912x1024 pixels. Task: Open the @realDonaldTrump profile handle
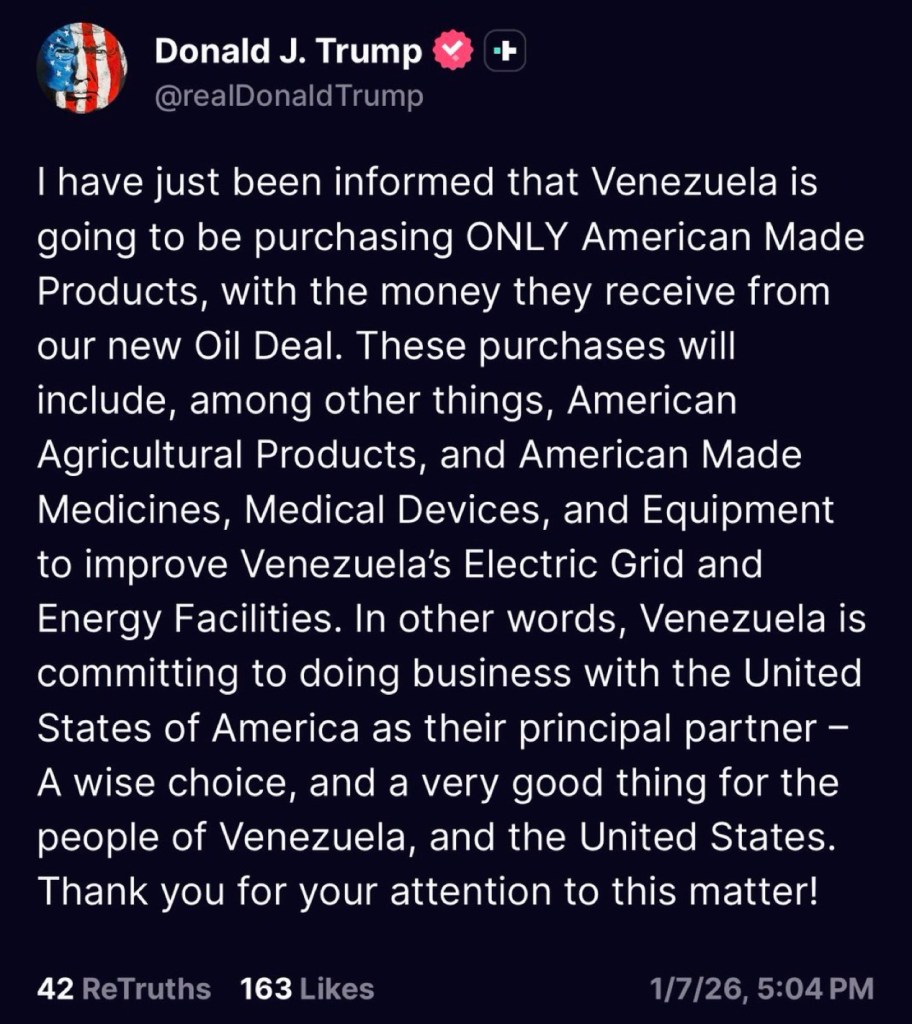point(288,96)
